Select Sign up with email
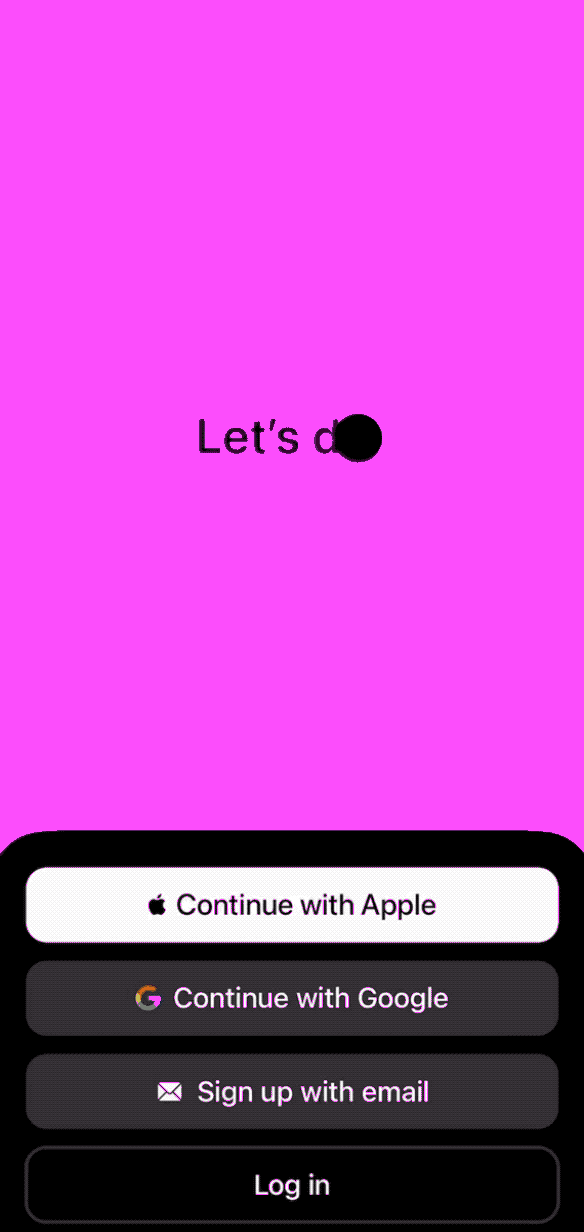584x1232 pixels. coord(292,1091)
